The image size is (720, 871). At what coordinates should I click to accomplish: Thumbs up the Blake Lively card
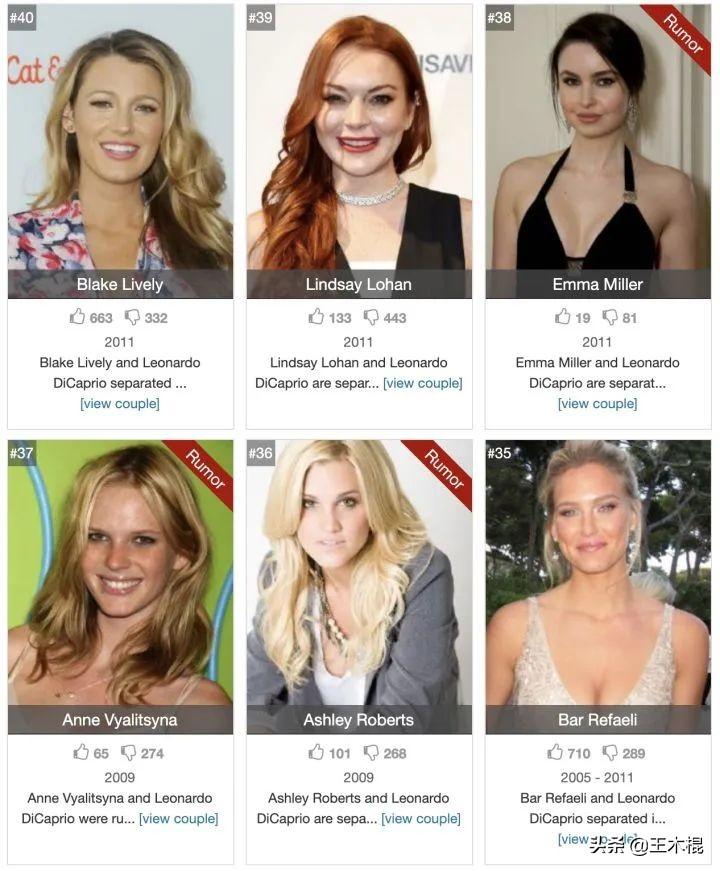tap(78, 317)
